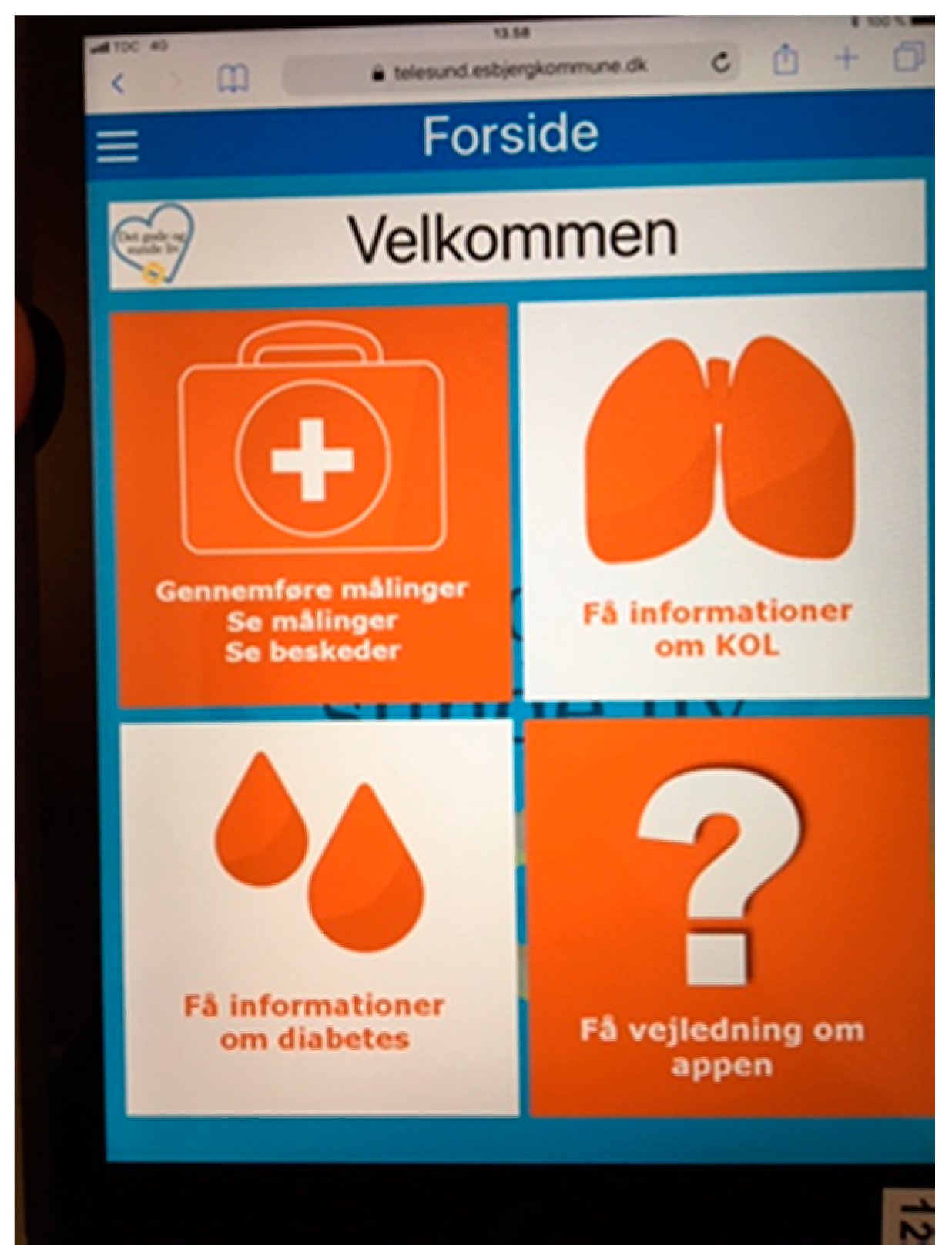Open a new browser tab
The width and height of the screenshot is (952, 1260).
[846, 58]
